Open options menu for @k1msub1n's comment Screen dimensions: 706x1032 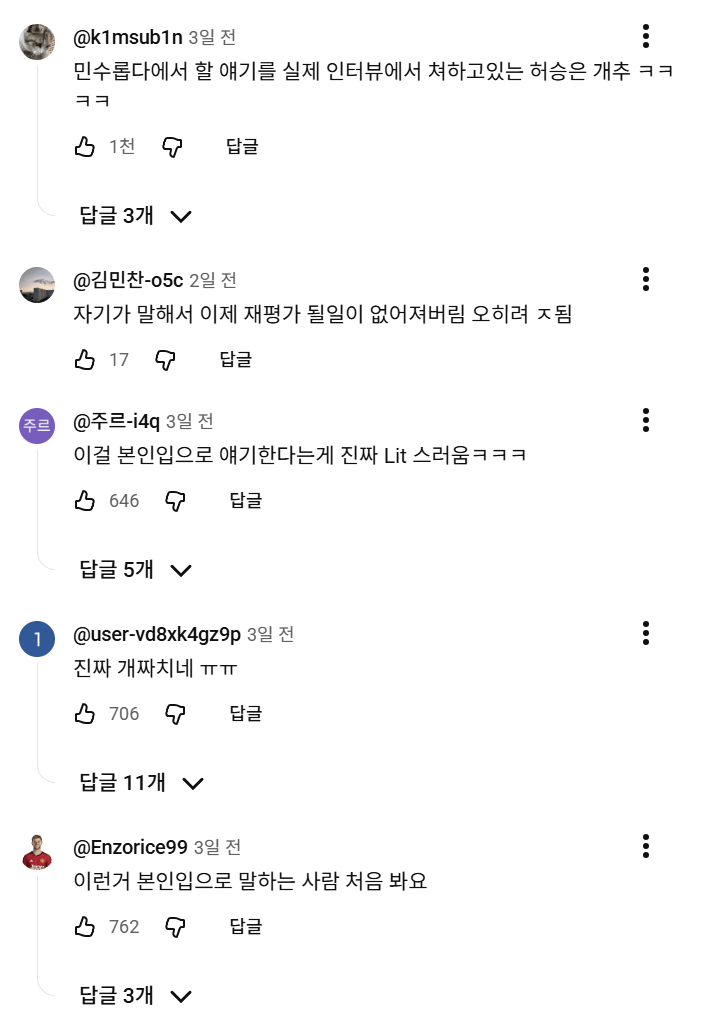coord(646,37)
